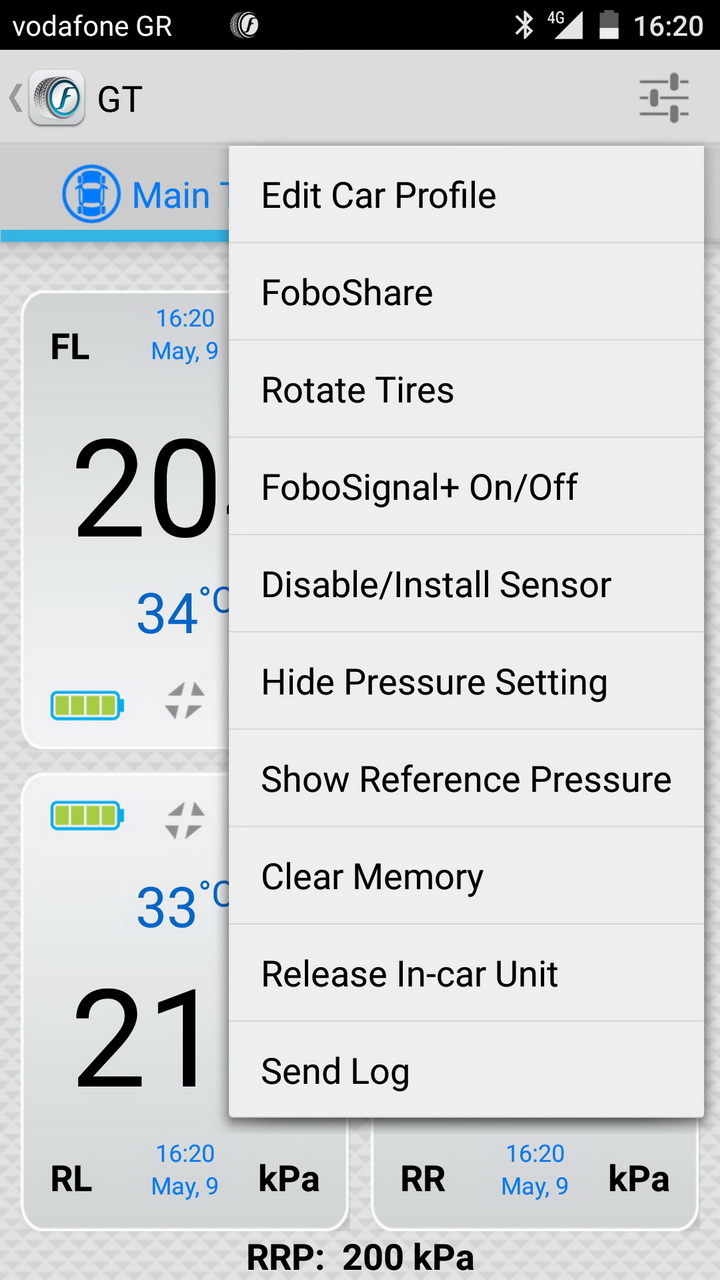Toggle FoboSignal+ On/Off
Viewport: 720px width, 1280px height.
tap(466, 487)
